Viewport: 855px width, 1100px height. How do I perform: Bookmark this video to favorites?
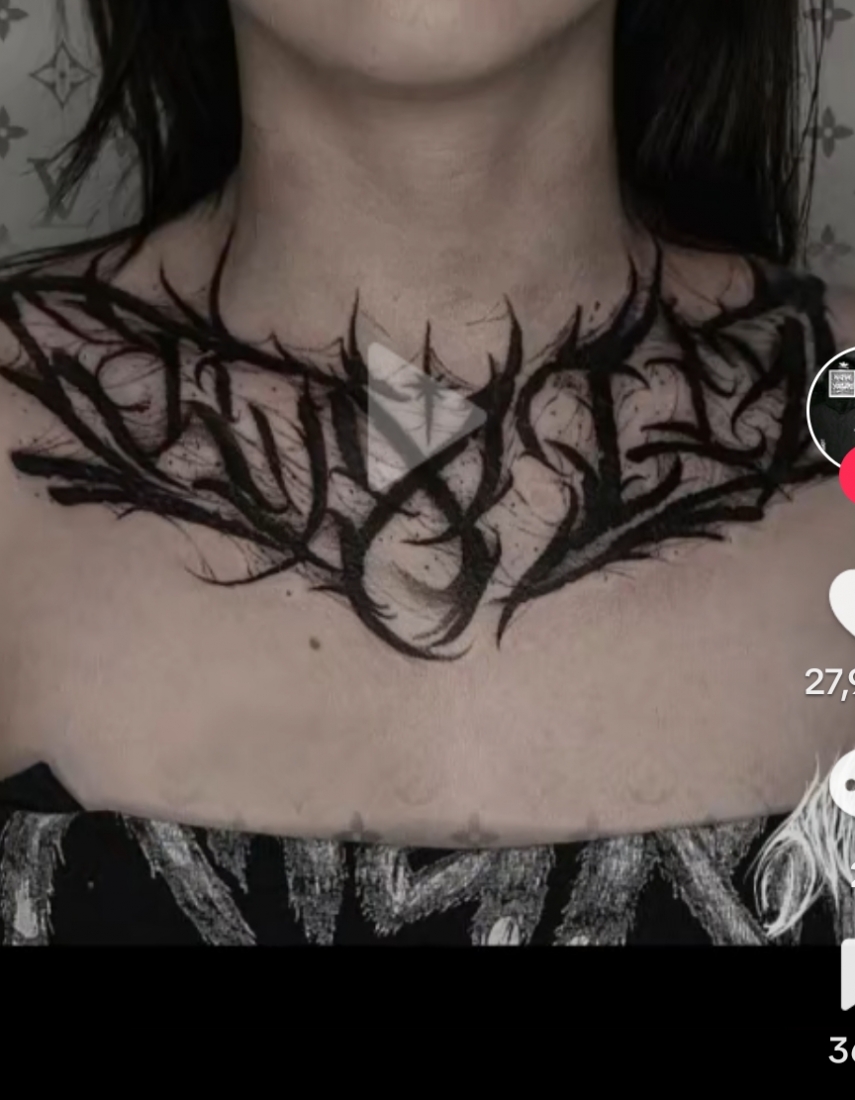pyautogui.click(x=846, y=973)
